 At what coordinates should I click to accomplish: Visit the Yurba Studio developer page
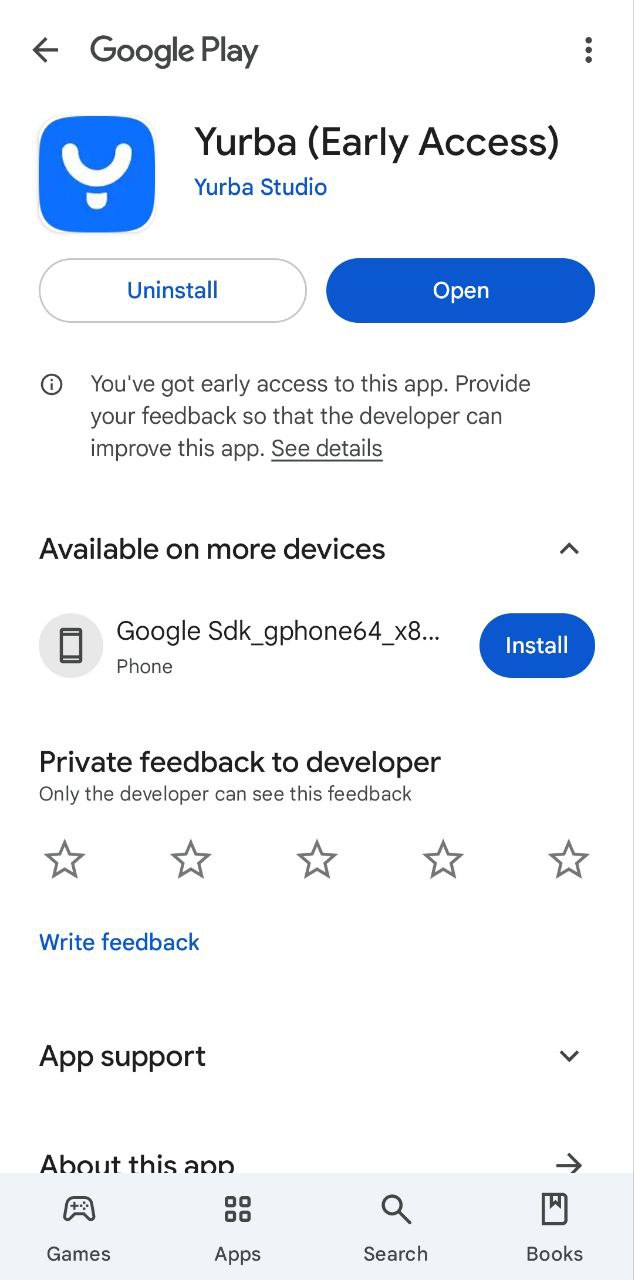coord(260,187)
